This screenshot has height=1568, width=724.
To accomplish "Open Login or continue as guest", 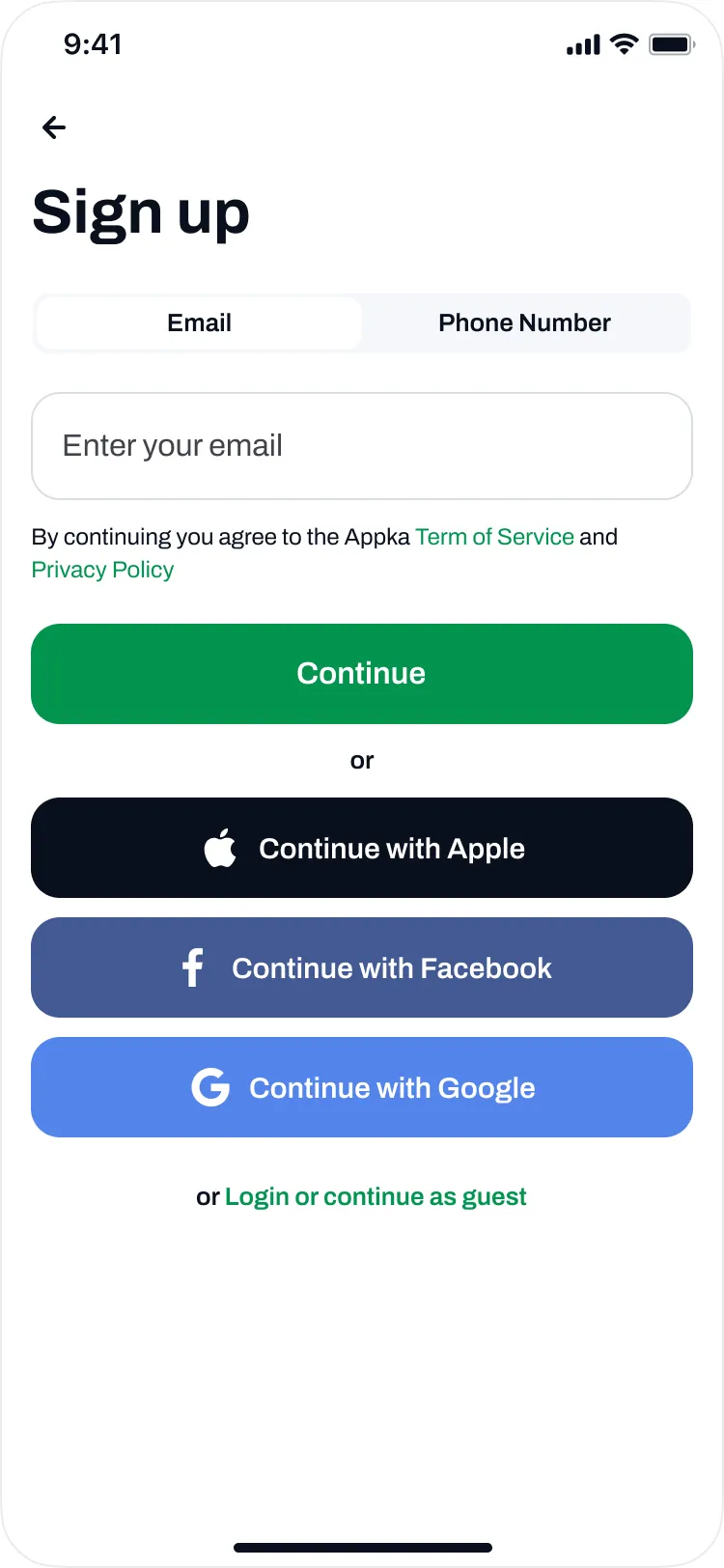I will click(x=376, y=1197).
